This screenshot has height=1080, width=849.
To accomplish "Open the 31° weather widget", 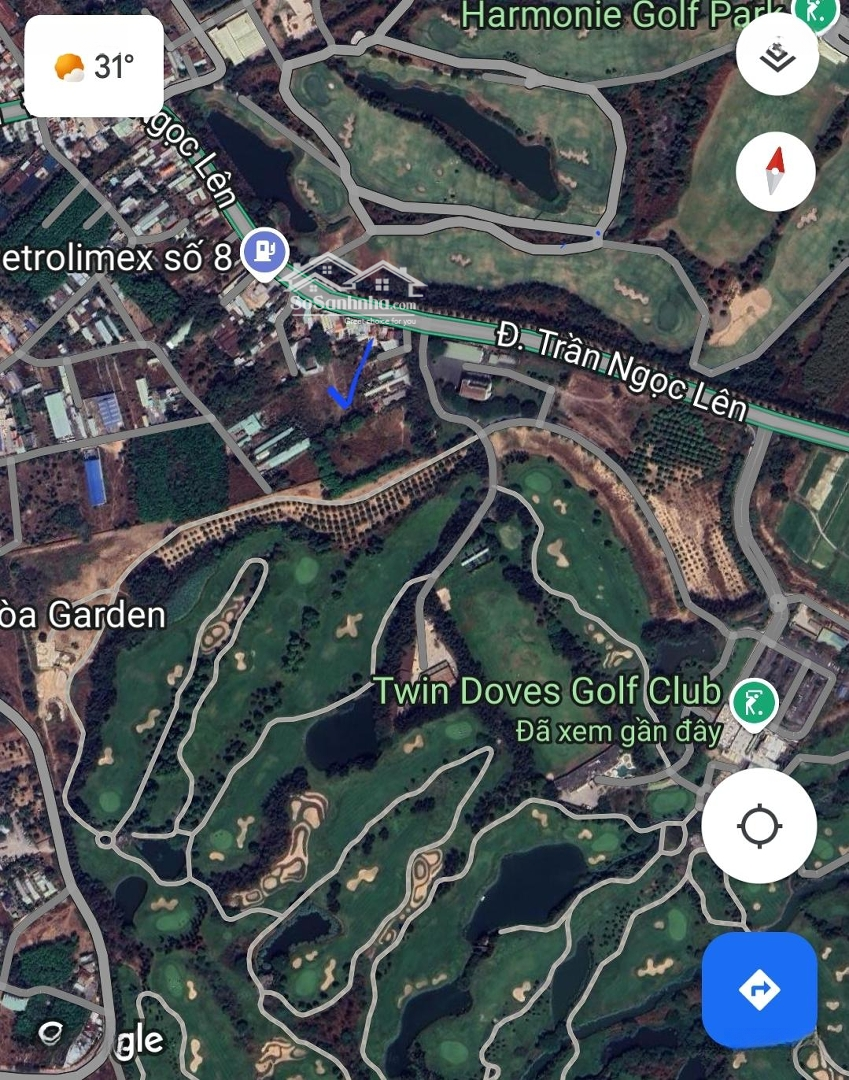I will pyautogui.click(x=94, y=67).
